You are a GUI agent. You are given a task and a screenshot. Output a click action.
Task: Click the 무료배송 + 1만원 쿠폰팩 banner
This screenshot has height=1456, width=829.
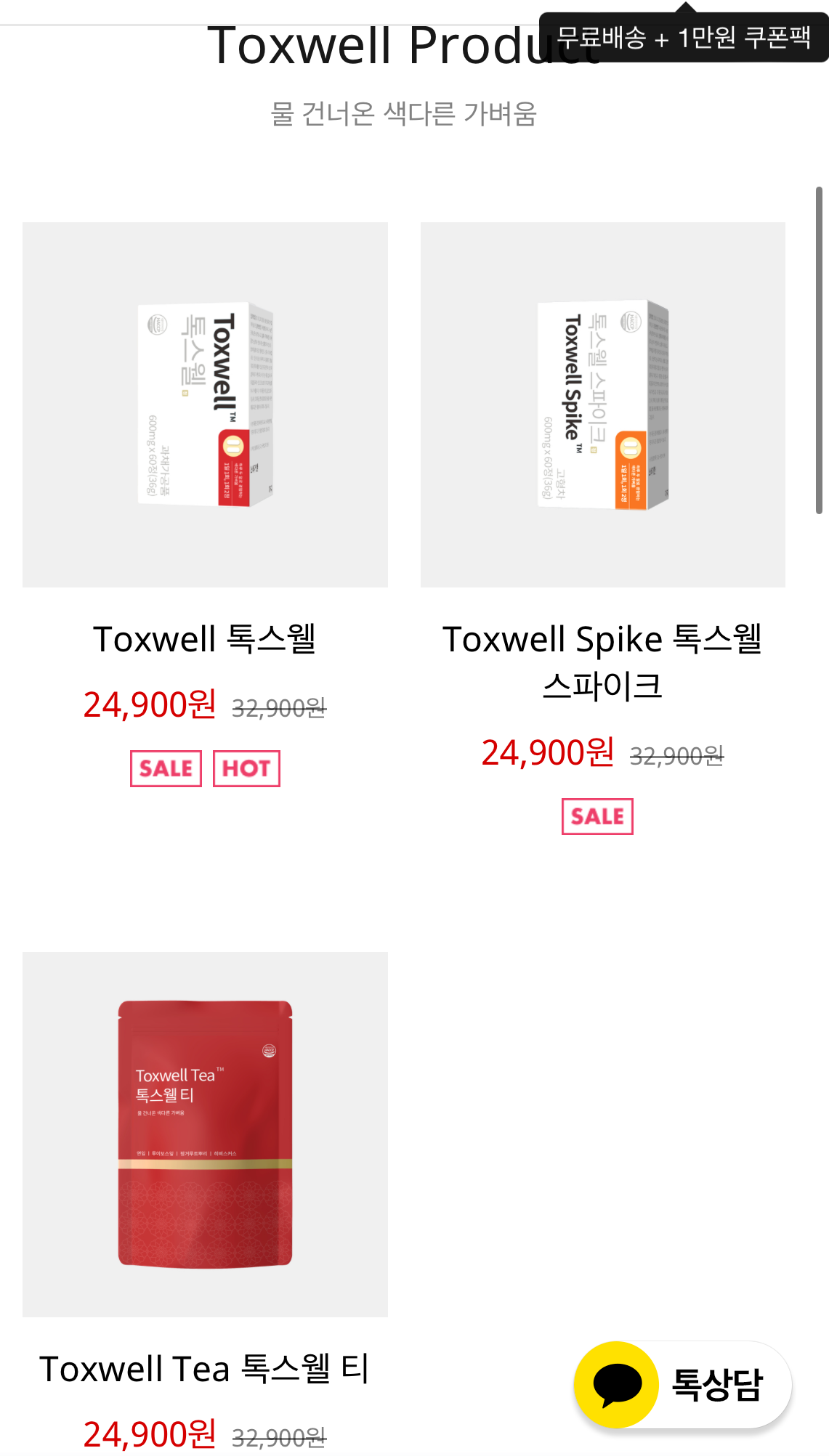click(x=683, y=36)
